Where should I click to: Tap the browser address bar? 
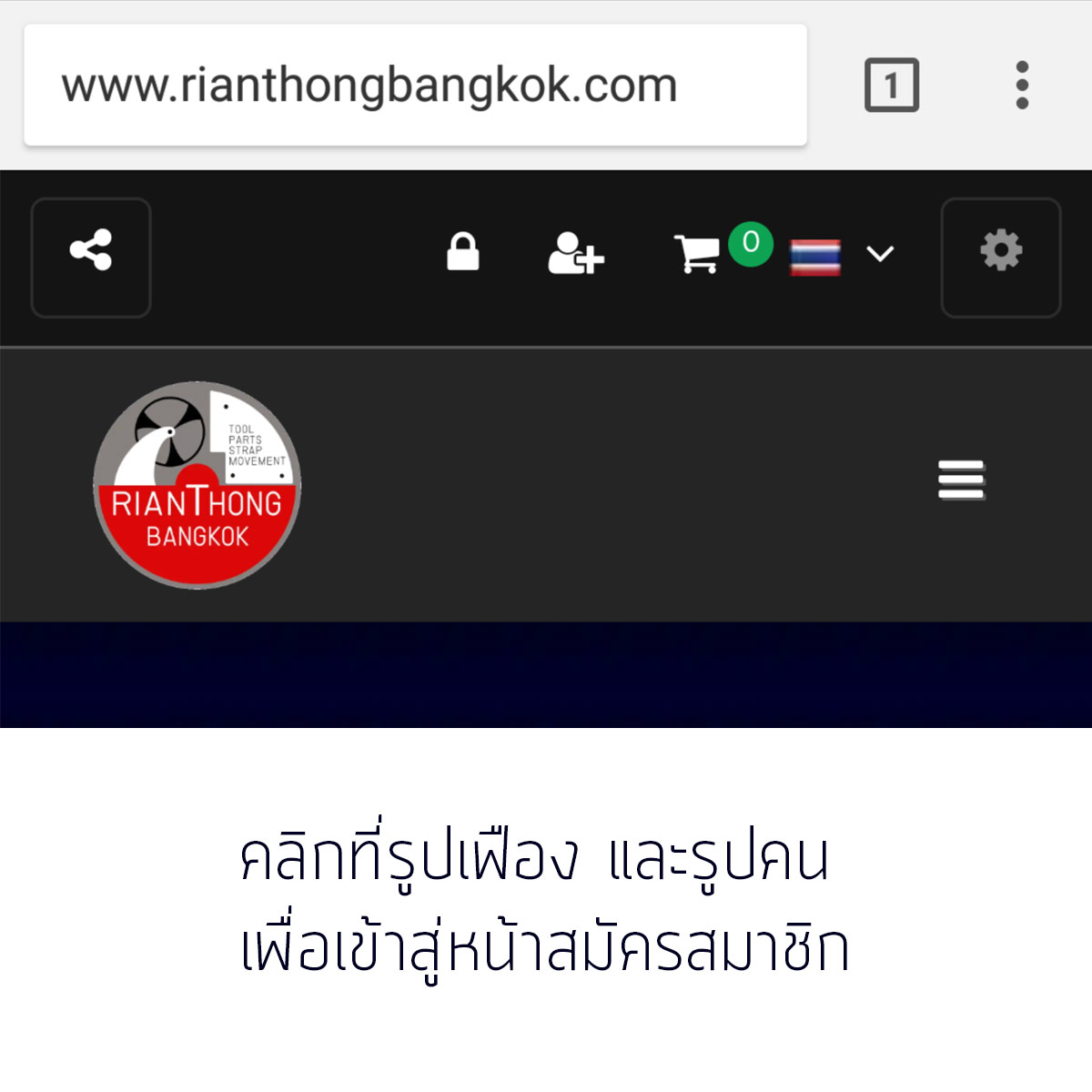(x=415, y=86)
